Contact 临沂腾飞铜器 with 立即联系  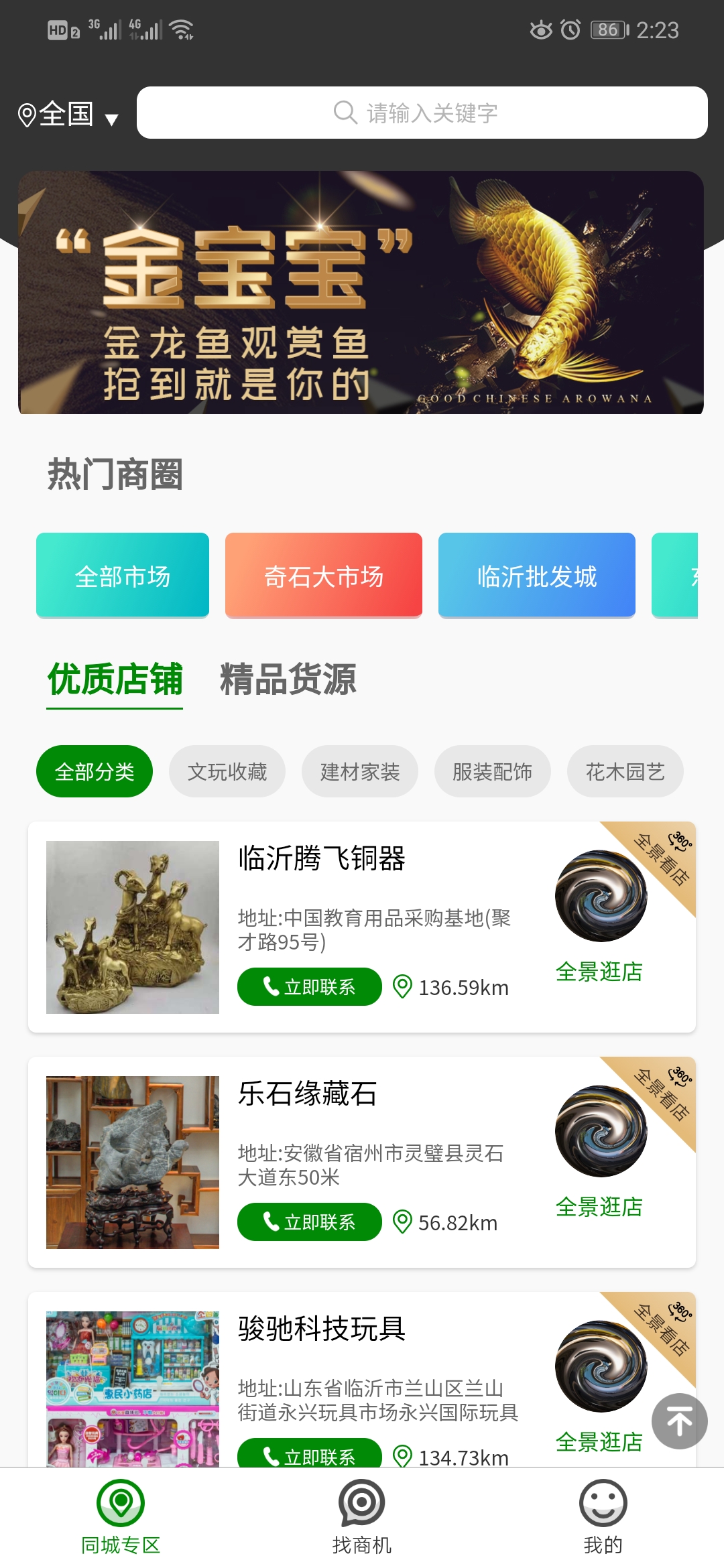[309, 986]
